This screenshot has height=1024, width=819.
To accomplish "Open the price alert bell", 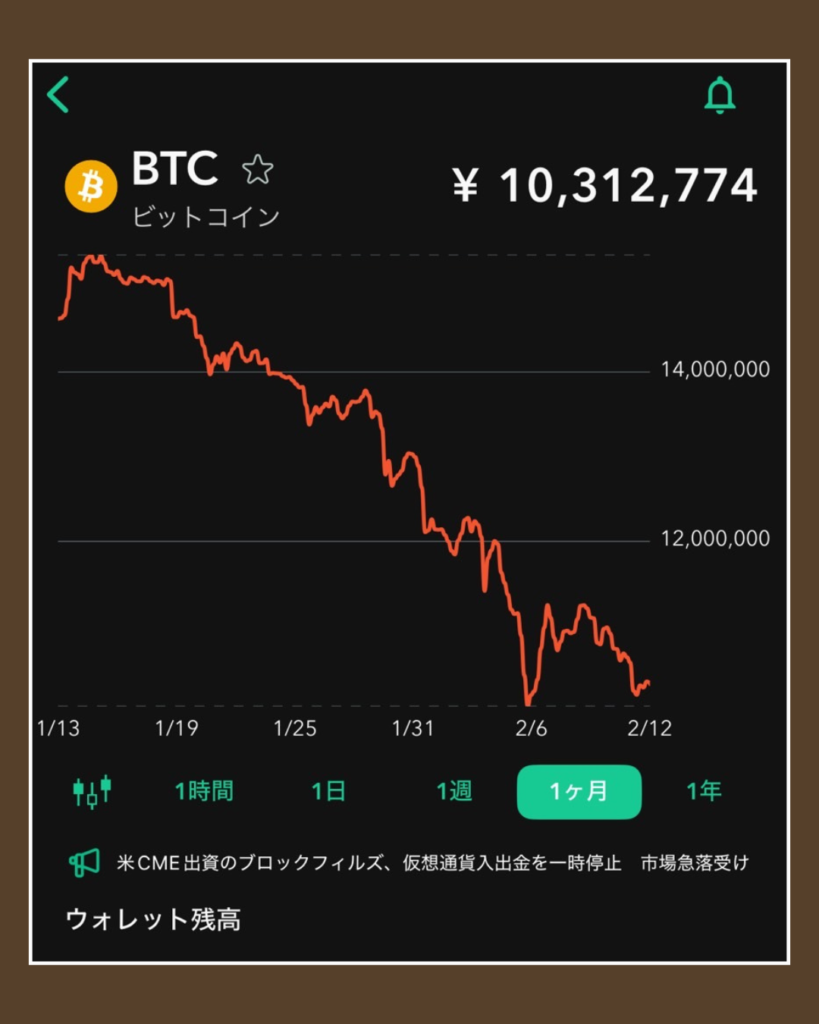I will pos(719,95).
